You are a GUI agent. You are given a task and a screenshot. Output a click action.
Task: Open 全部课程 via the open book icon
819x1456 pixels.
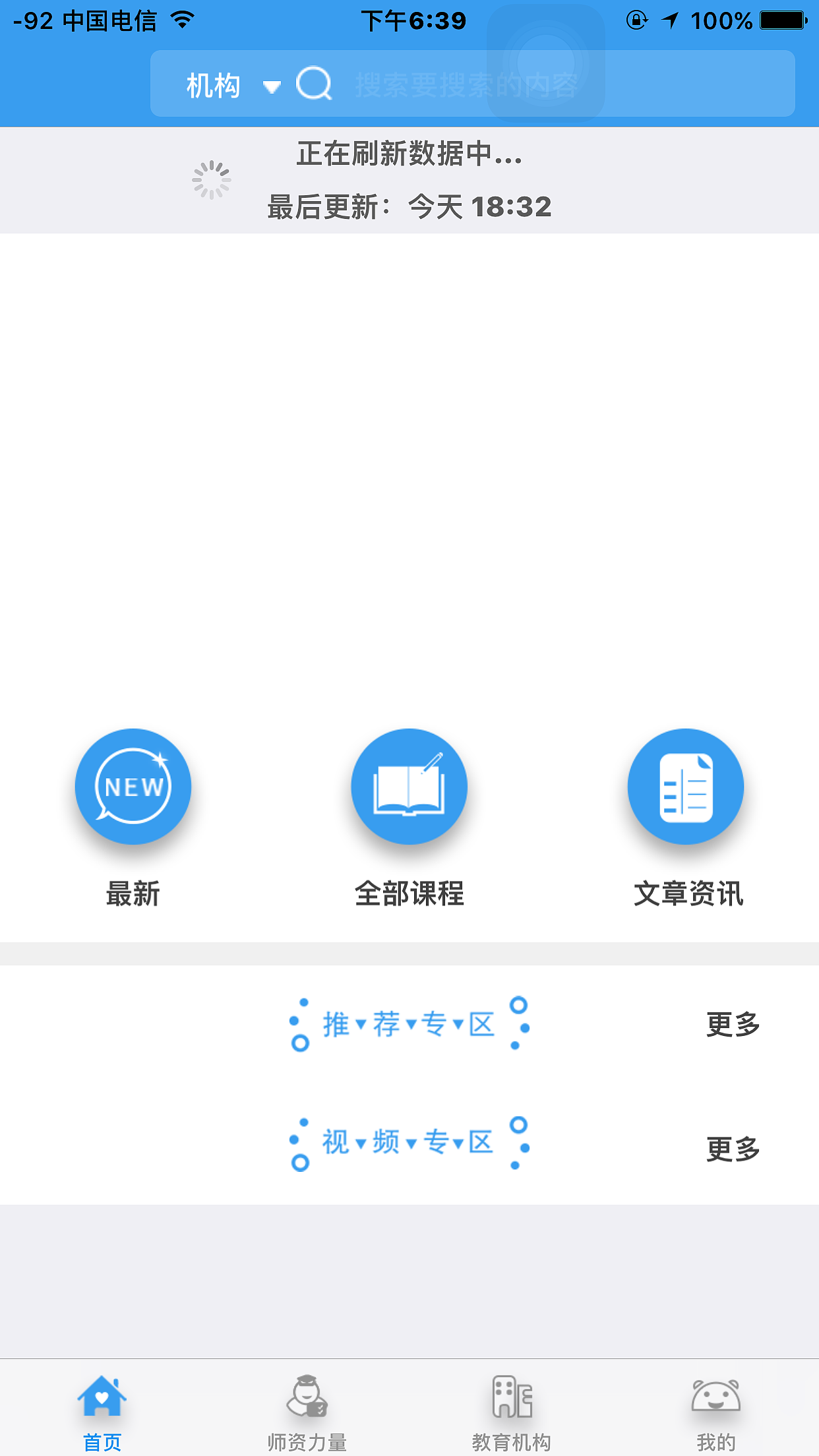(409, 787)
